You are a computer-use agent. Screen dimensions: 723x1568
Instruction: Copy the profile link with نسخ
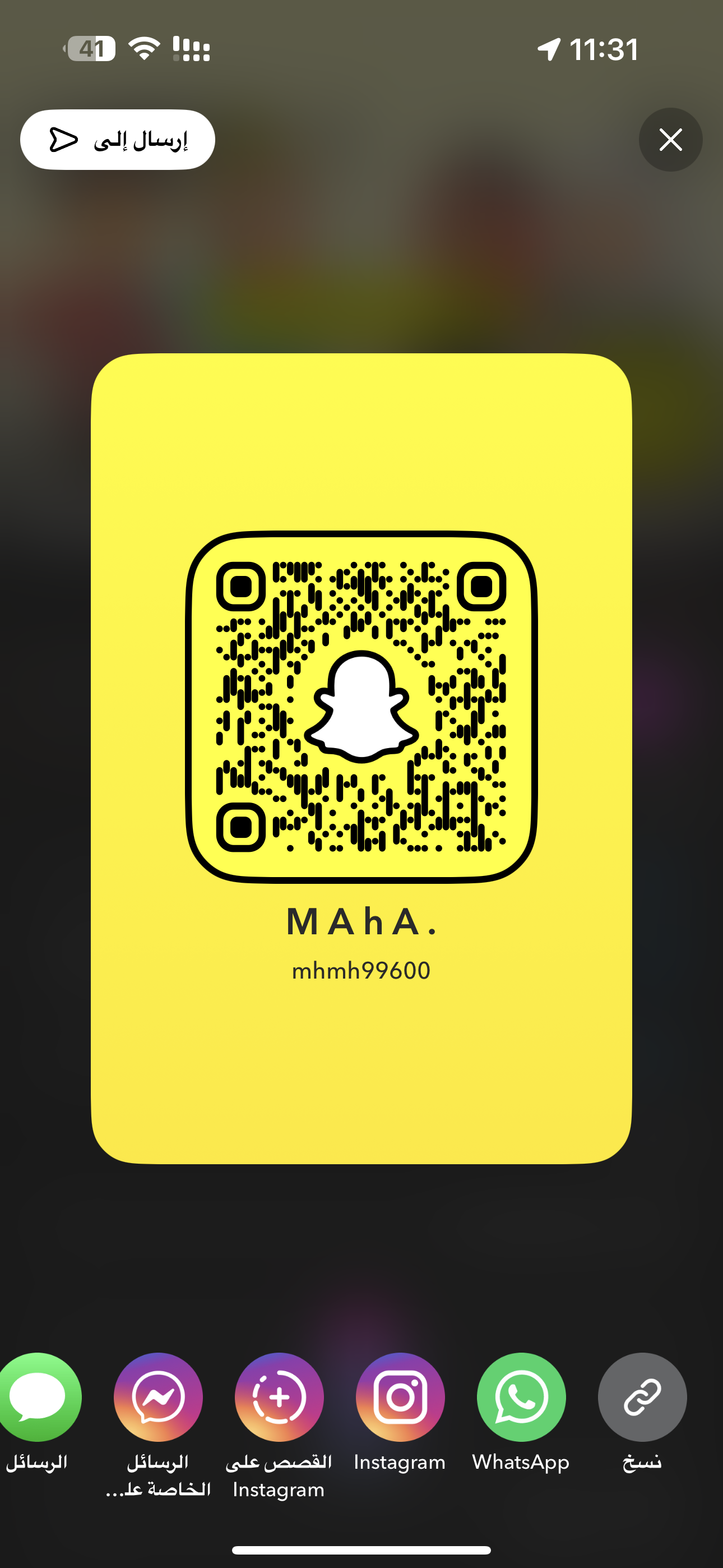642,1397
